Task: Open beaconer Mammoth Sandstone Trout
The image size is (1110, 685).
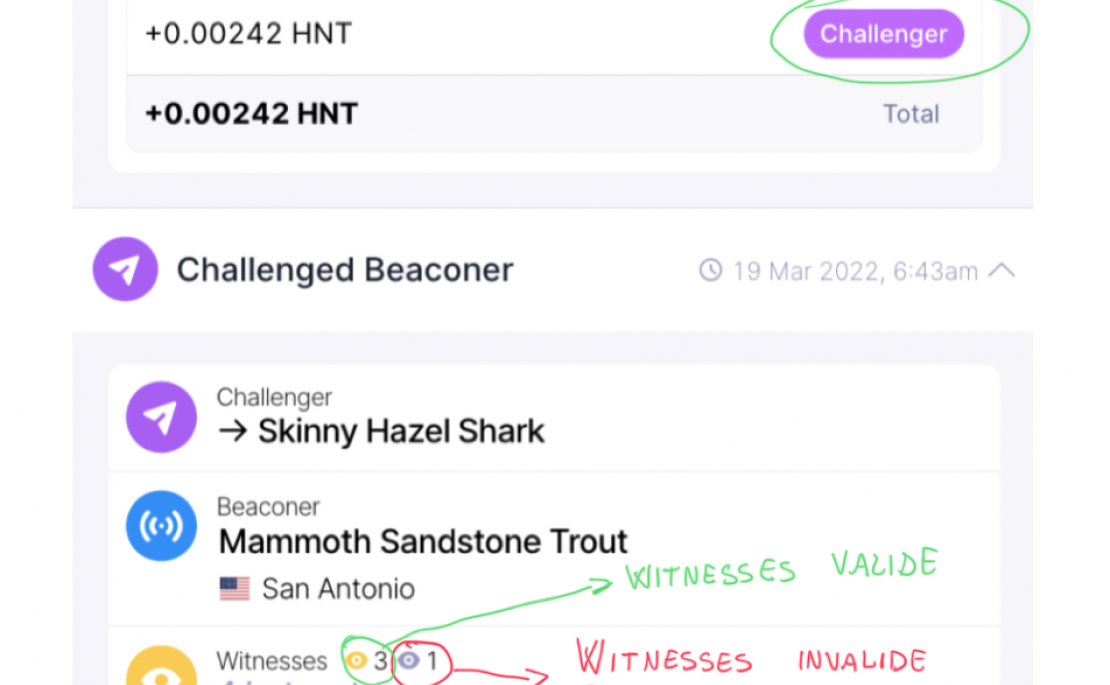Action: (x=423, y=541)
